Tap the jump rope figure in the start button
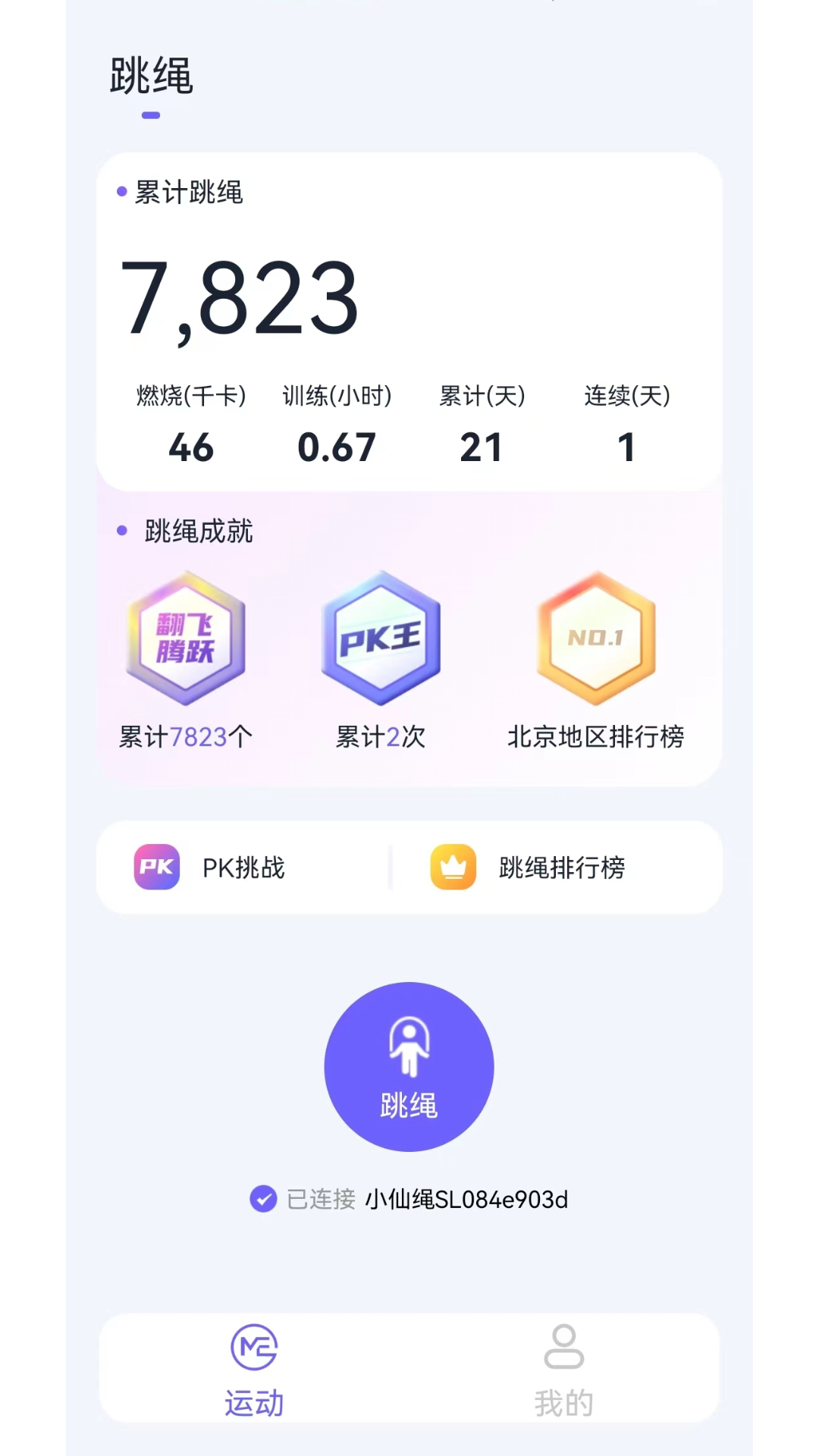This screenshot has height=1456, width=819. pyautogui.click(x=409, y=1045)
